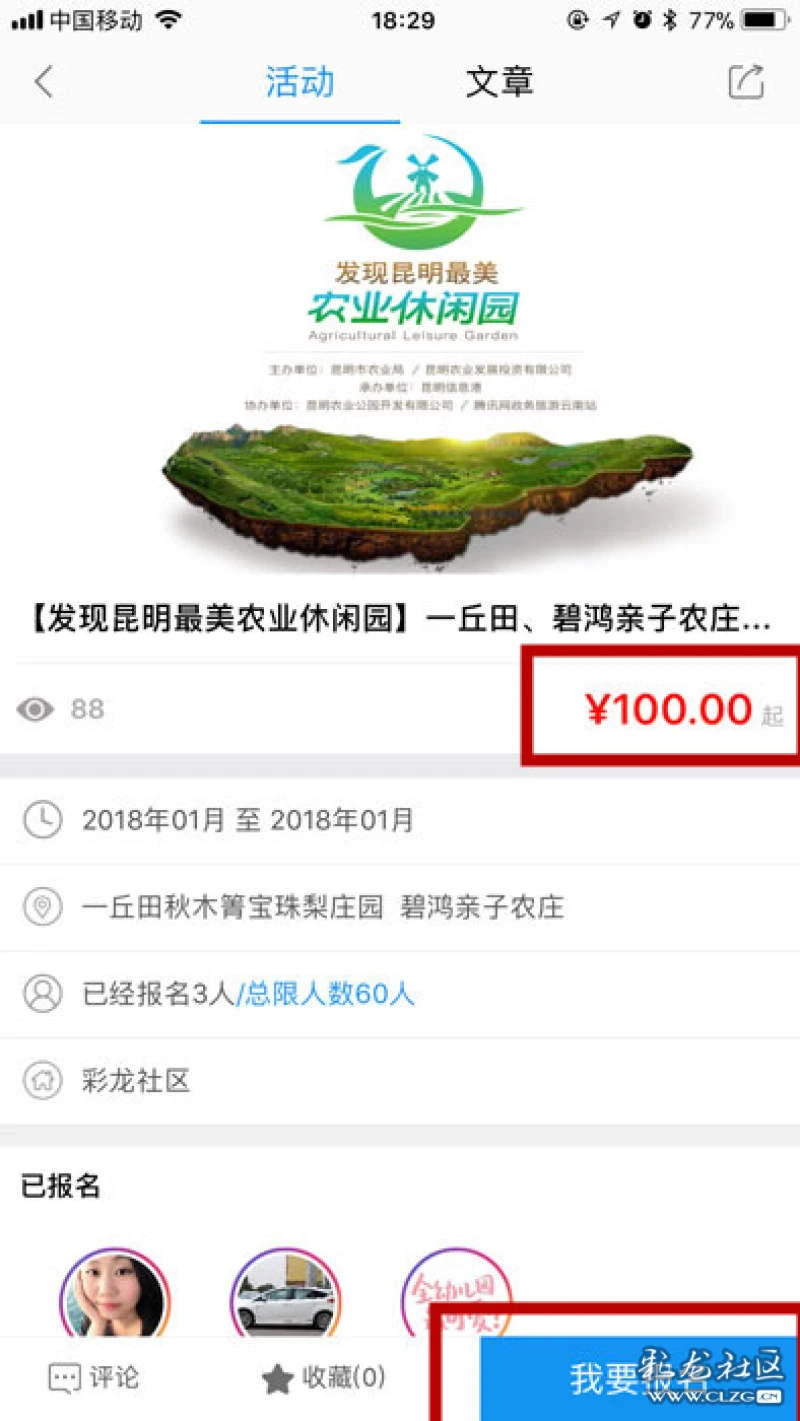This screenshot has height=1421, width=800.
Task: Share this activity page
Action: pos(746,82)
